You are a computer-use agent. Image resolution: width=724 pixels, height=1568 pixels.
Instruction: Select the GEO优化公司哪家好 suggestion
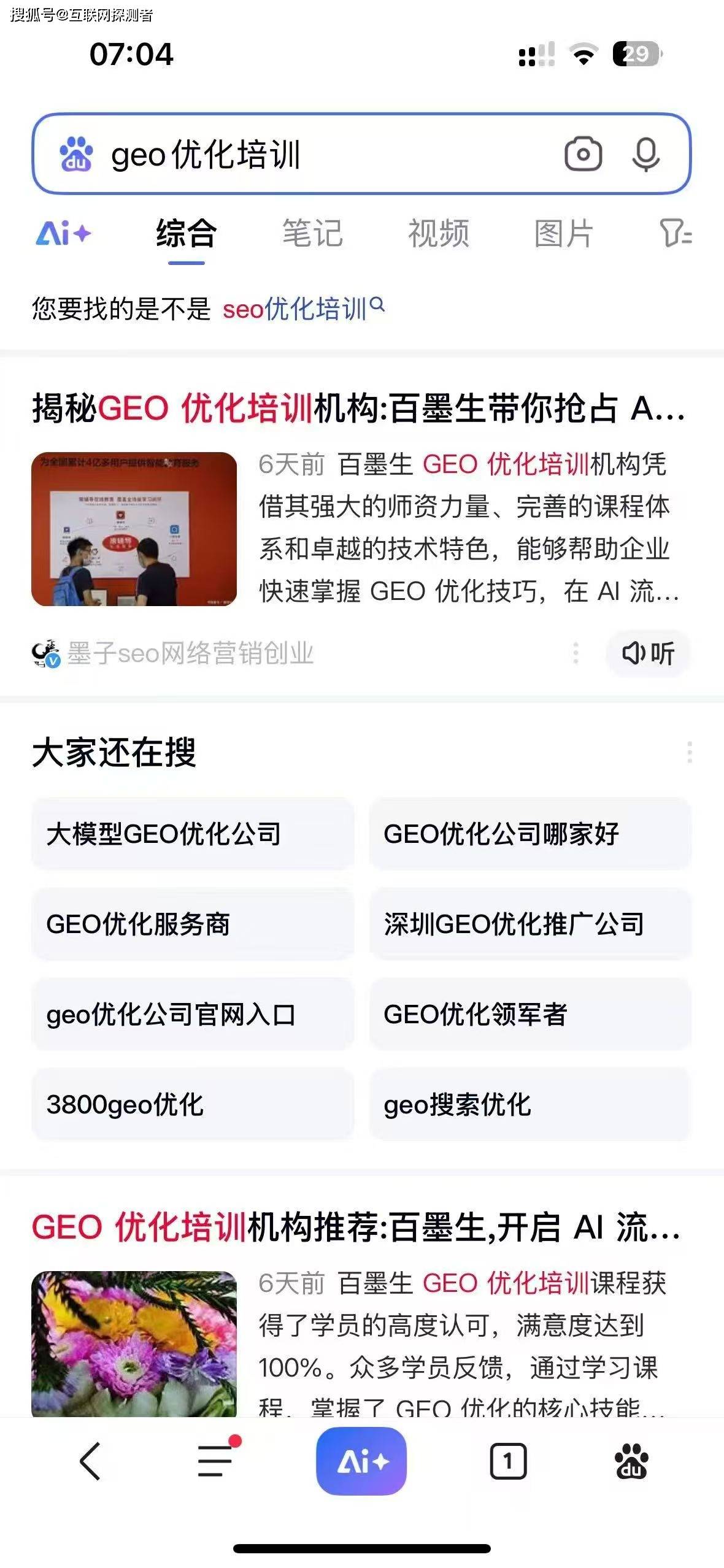530,834
